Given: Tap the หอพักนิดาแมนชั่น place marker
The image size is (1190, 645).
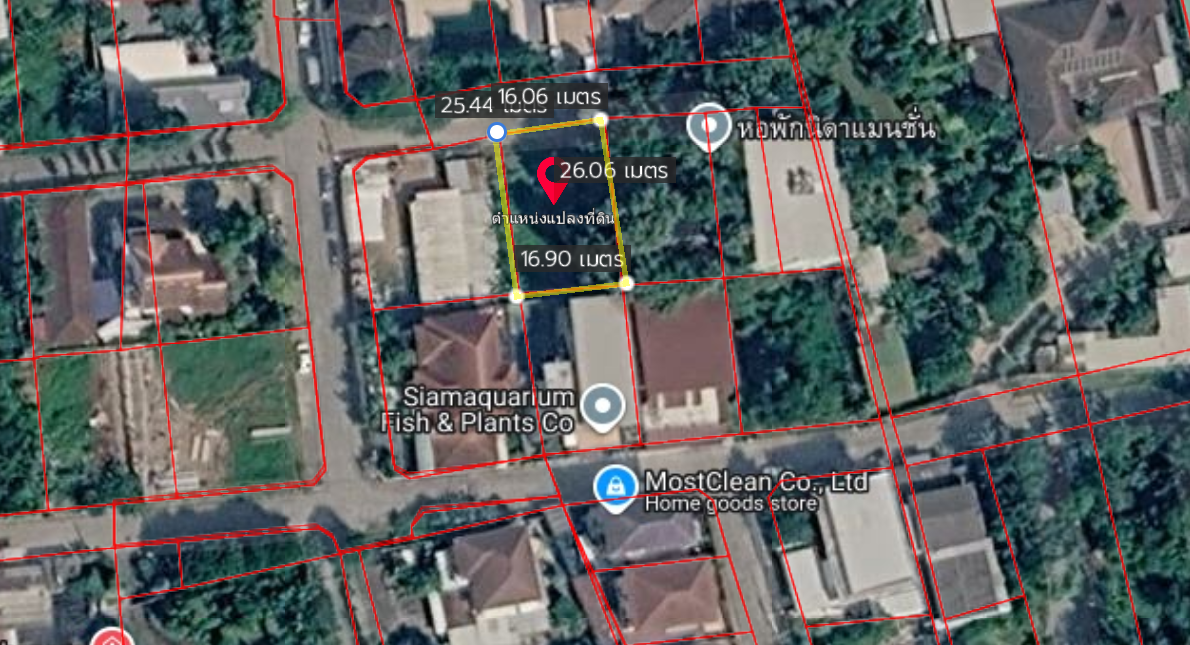Looking at the screenshot, I should pyautogui.click(x=709, y=127).
